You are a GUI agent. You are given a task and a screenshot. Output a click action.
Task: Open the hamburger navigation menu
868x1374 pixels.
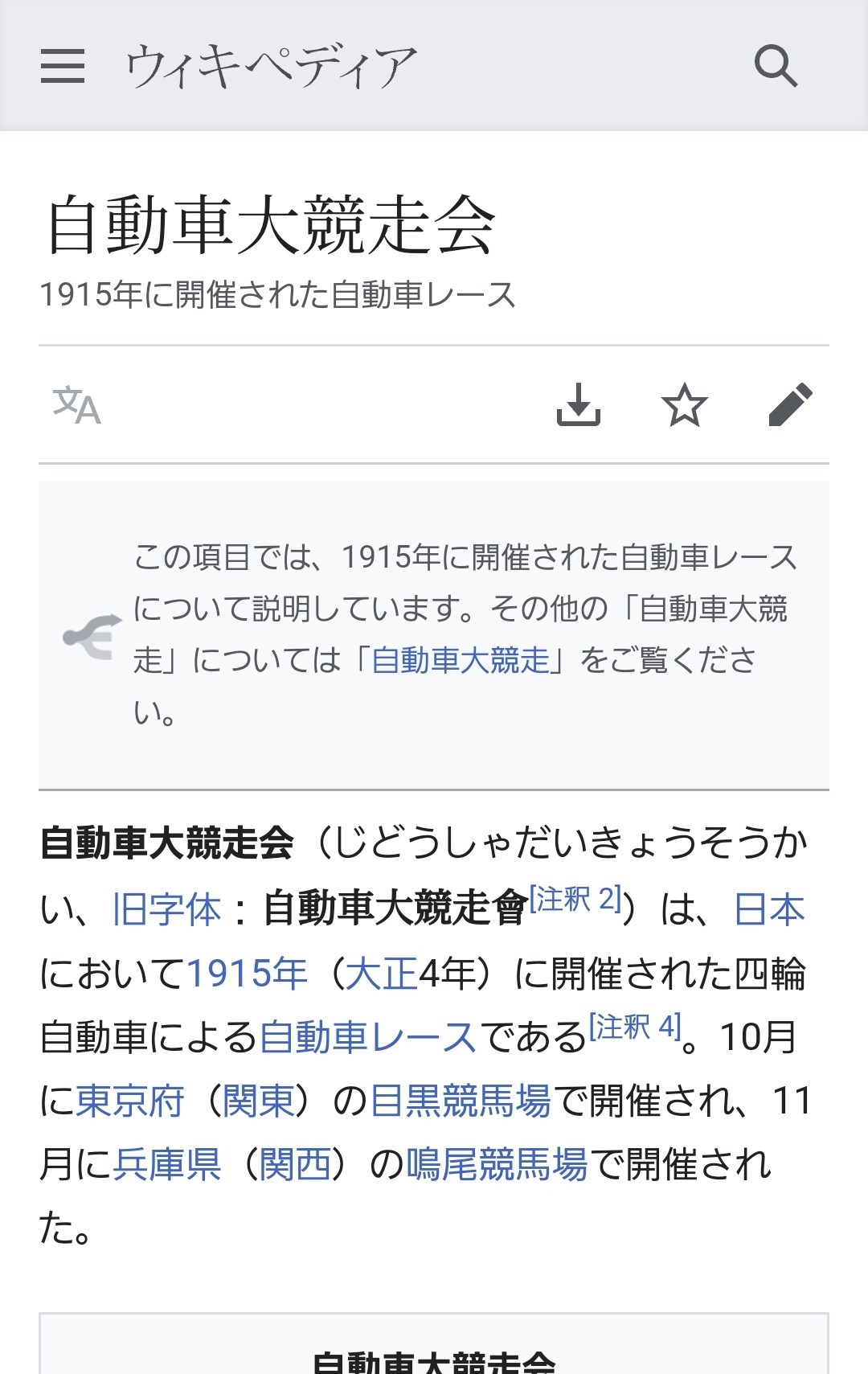pos(63,65)
